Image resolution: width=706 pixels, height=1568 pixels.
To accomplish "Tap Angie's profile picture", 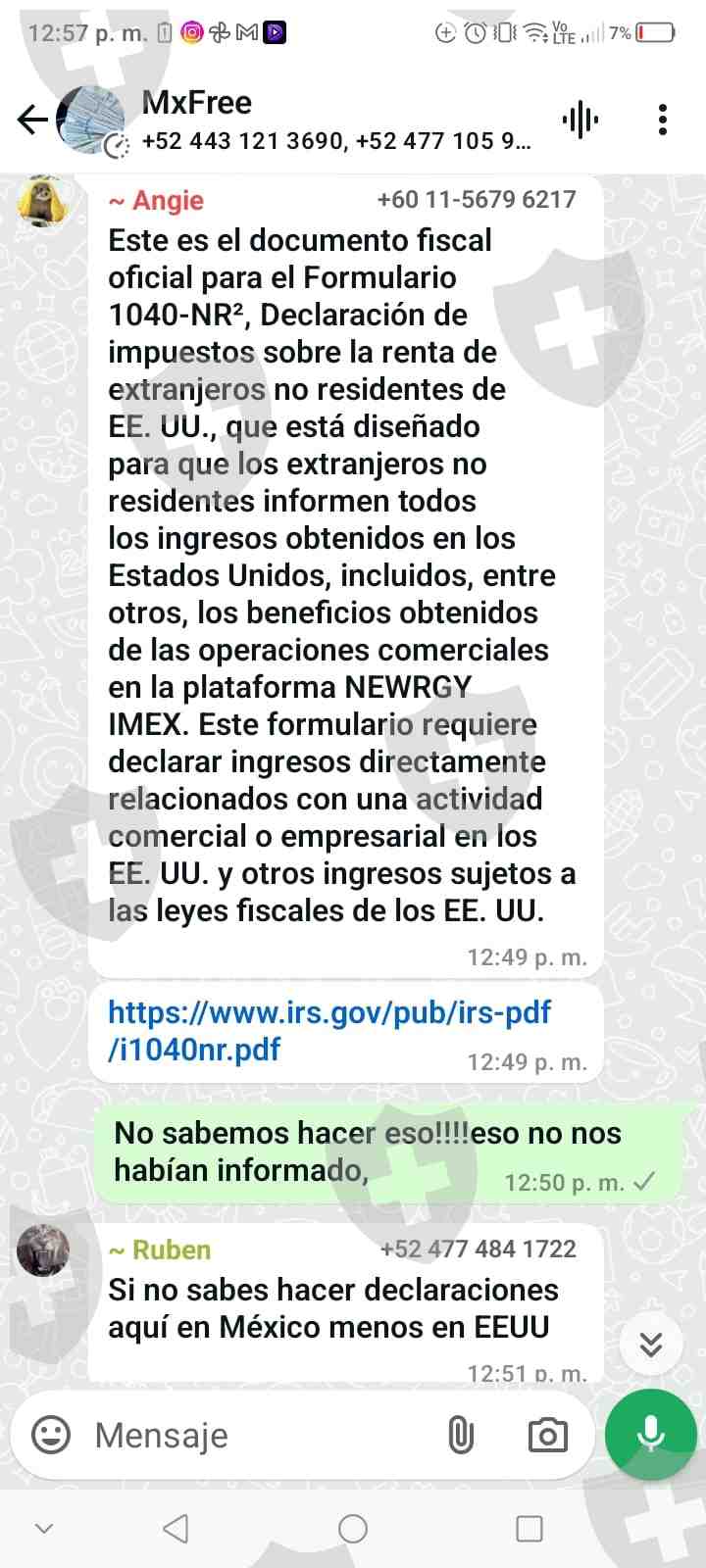I will coord(43,202).
